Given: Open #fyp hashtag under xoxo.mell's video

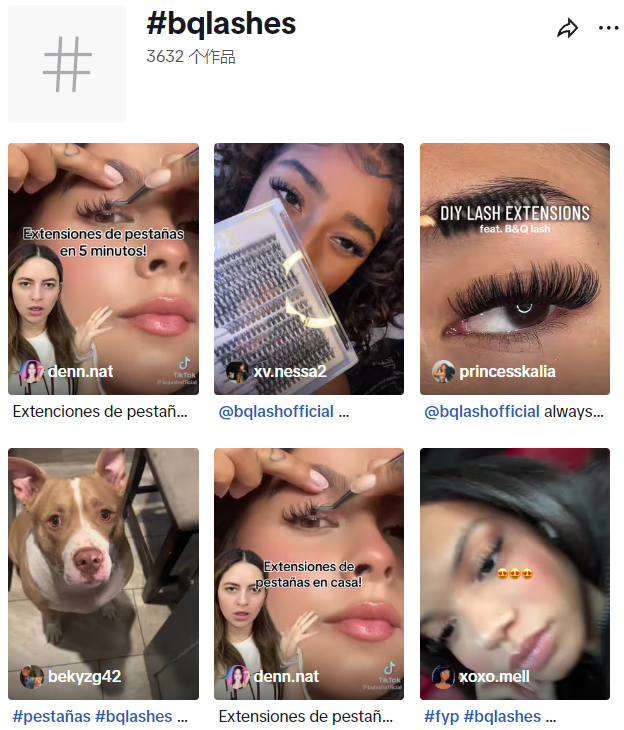Looking at the screenshot, I should point(441,716).
